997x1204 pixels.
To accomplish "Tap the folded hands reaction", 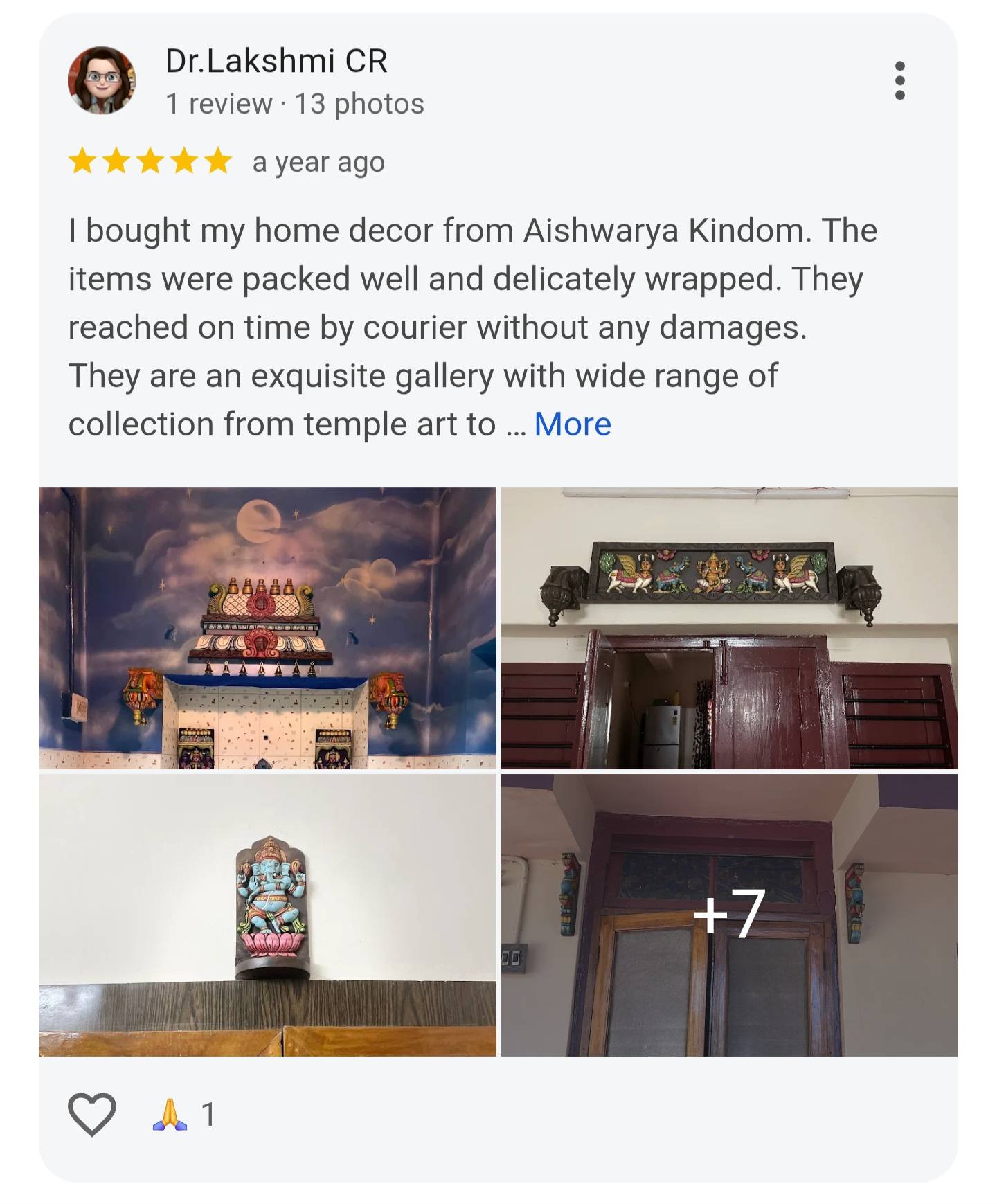I will pos(170,1114).
